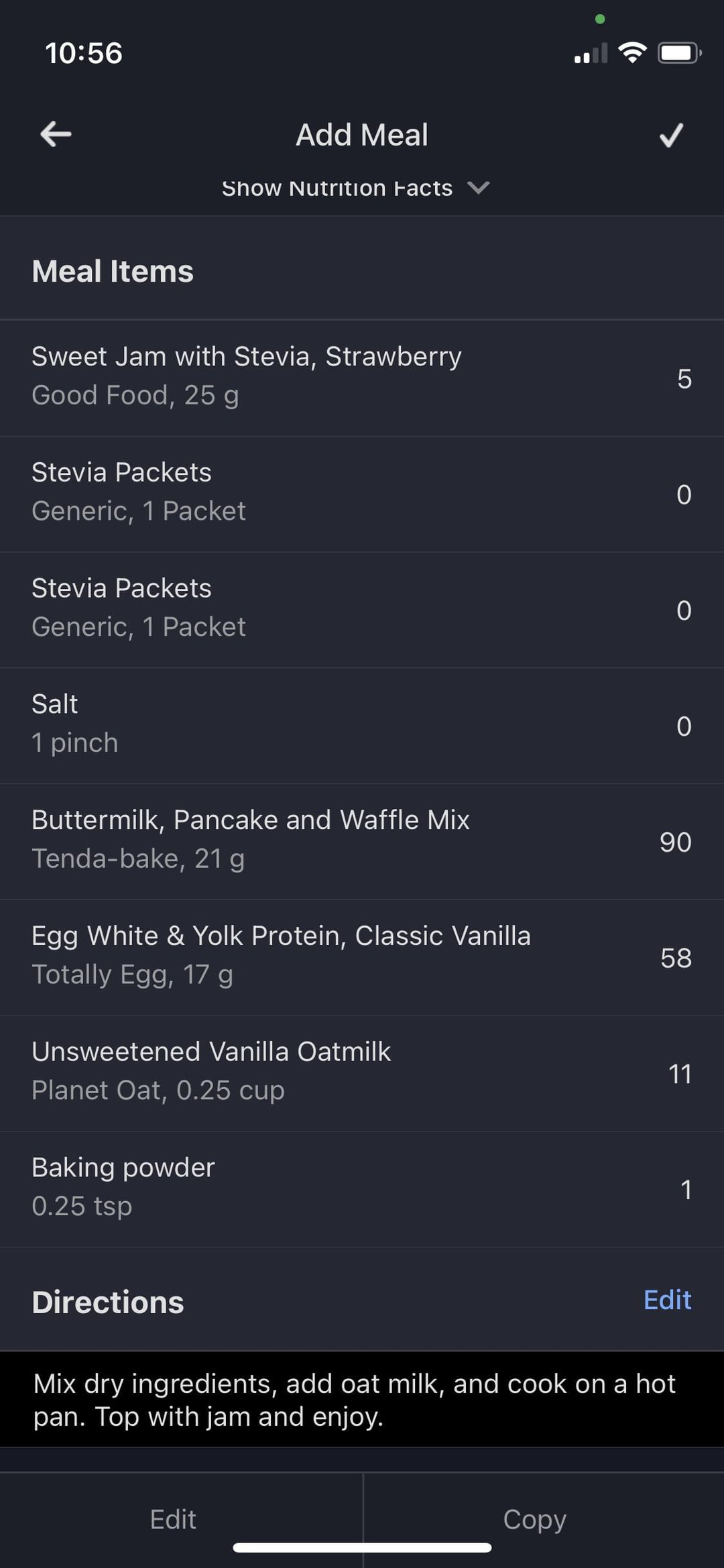View the Unsweetened Vanilla Oatmilk item
Viewport: 724px width, 1568px height.
(362, 1074)
